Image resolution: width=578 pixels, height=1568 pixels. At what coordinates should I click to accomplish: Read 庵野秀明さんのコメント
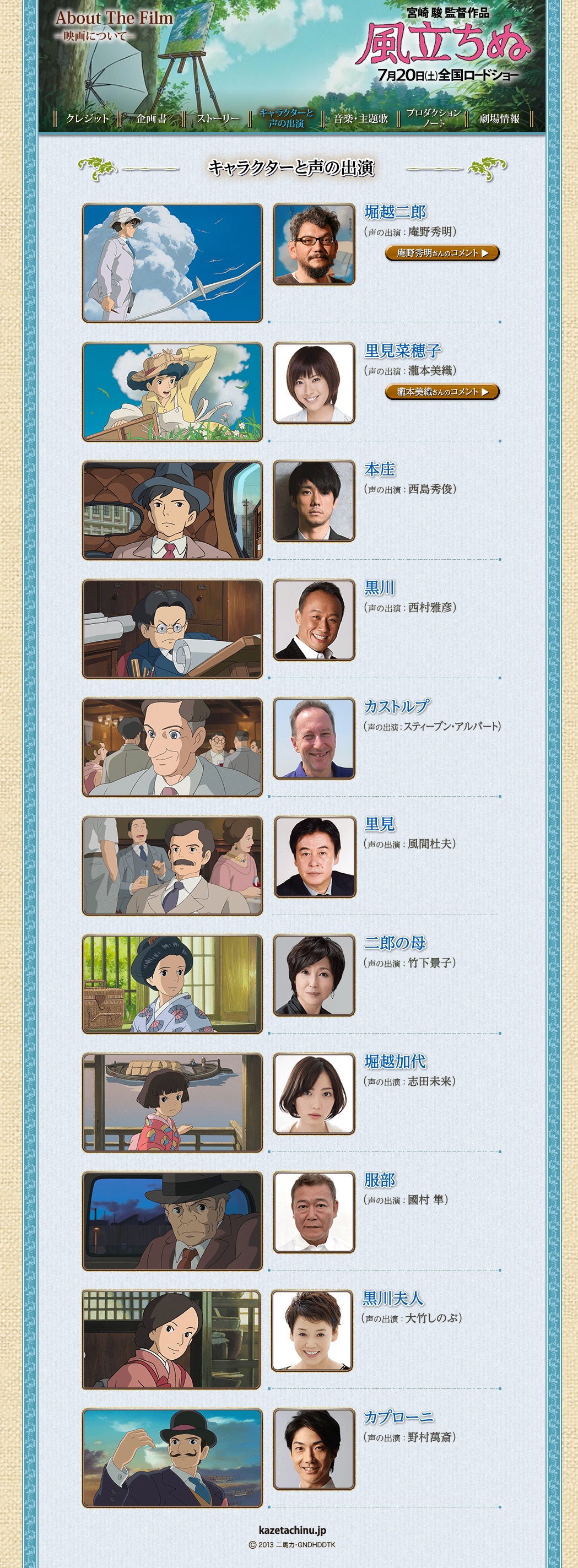pos(442,252)
